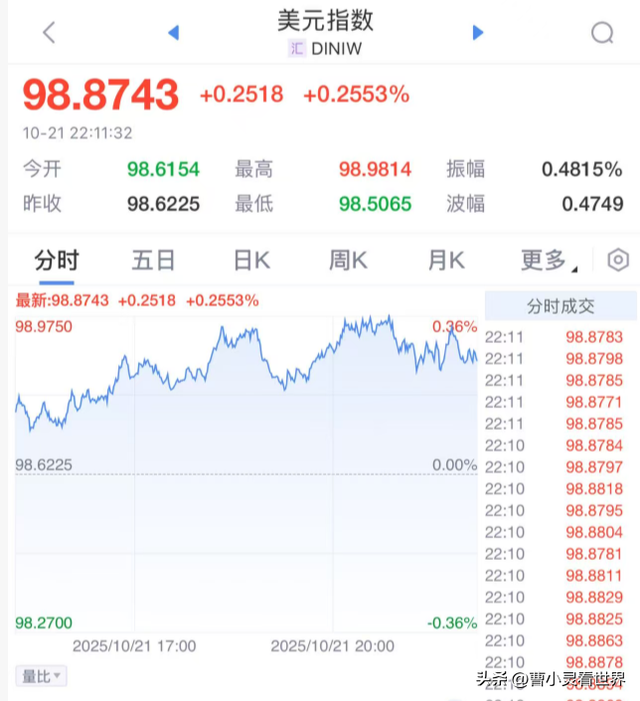
Task: Show the 周K chart tab
Action: (x=348, y=261)
